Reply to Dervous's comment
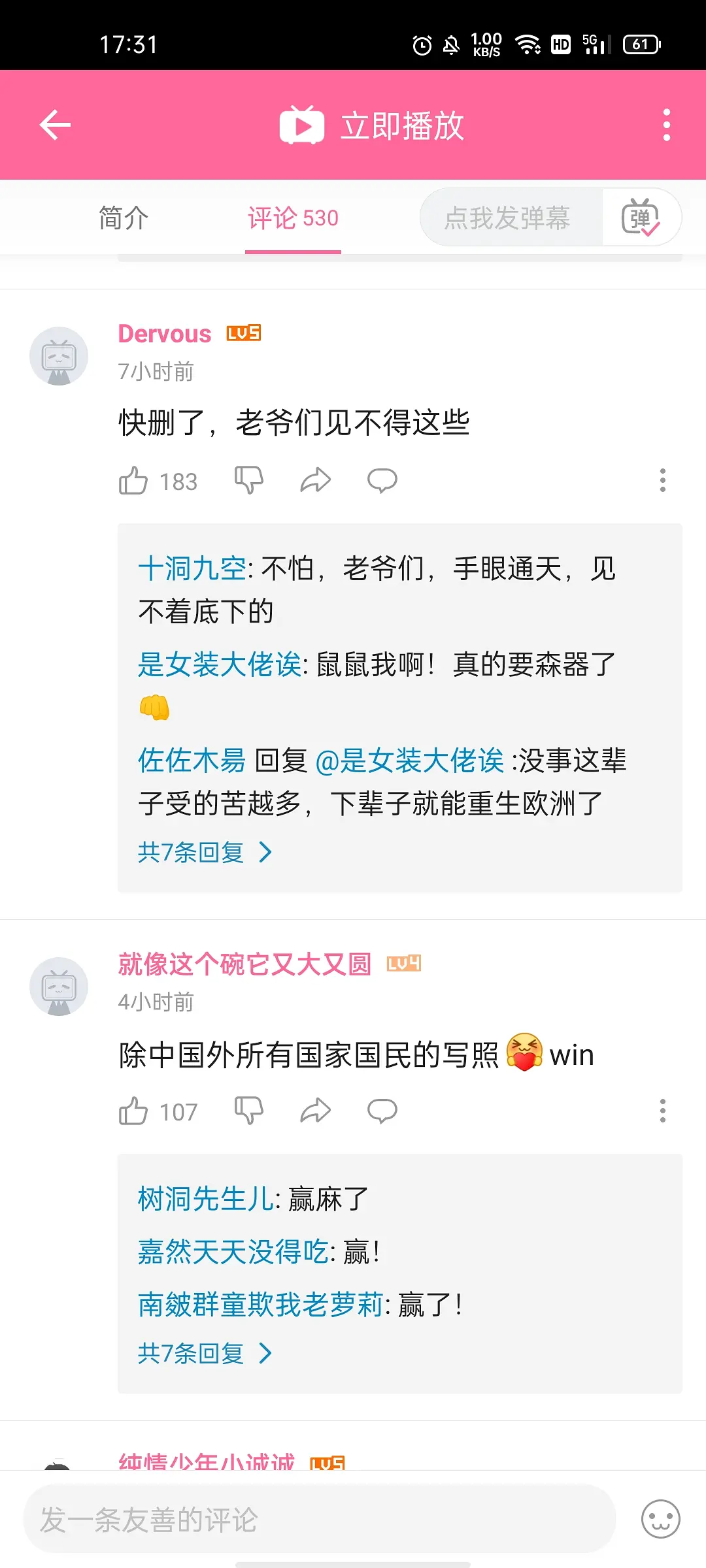Image resolution: width=706 pixels, height=1568 pixels. [382, 481]
